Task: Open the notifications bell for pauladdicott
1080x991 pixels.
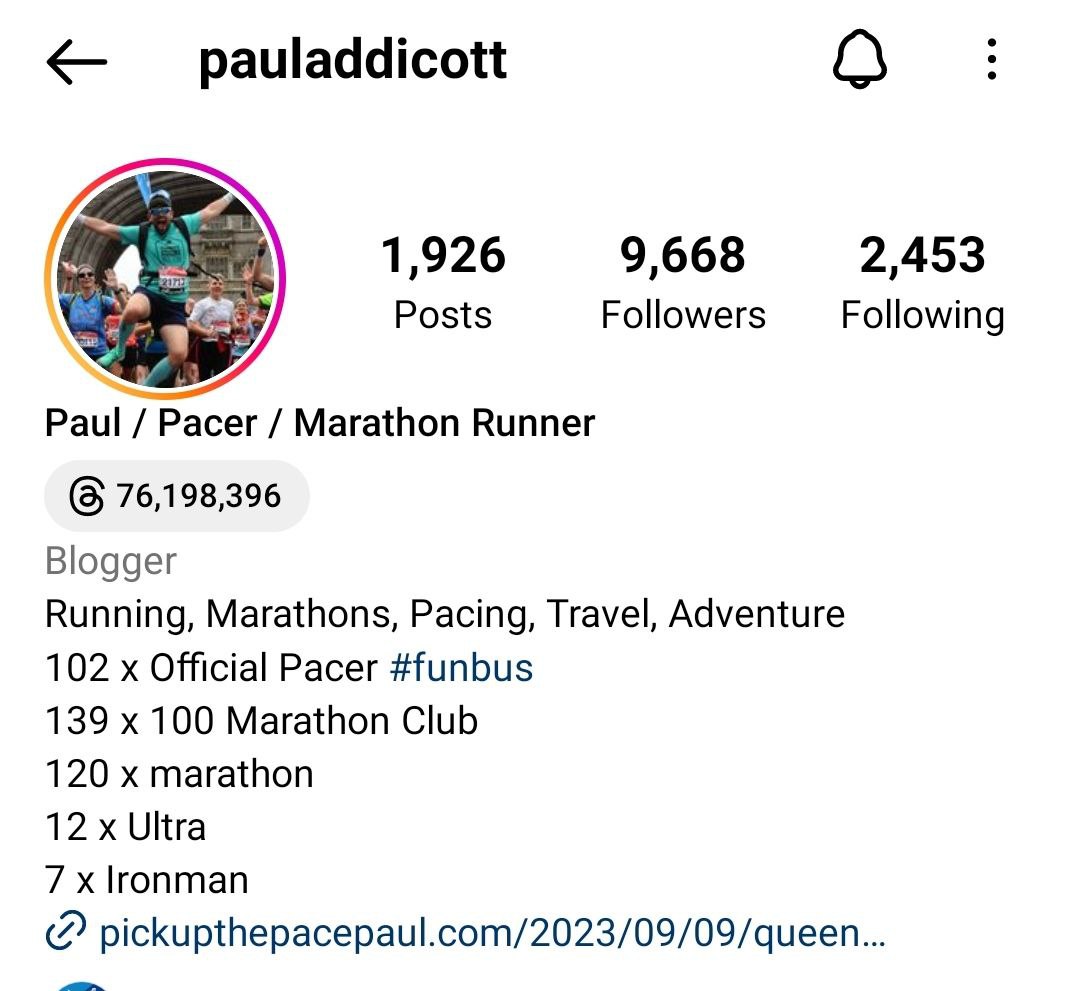Action: (860, 61)
